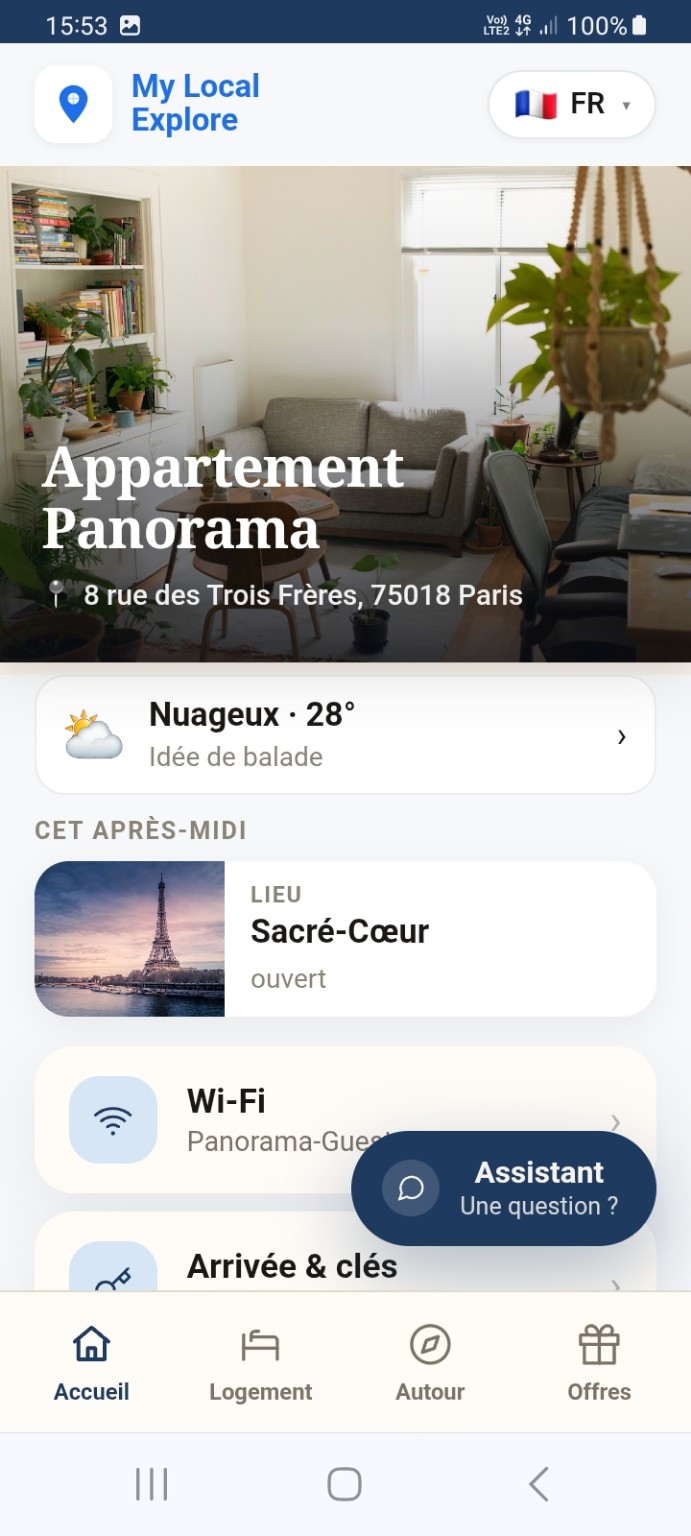The width and height of the screenshot is (691, 1536).
Task: Open the Sacré-Cœur place card
Action: (345, 938)
